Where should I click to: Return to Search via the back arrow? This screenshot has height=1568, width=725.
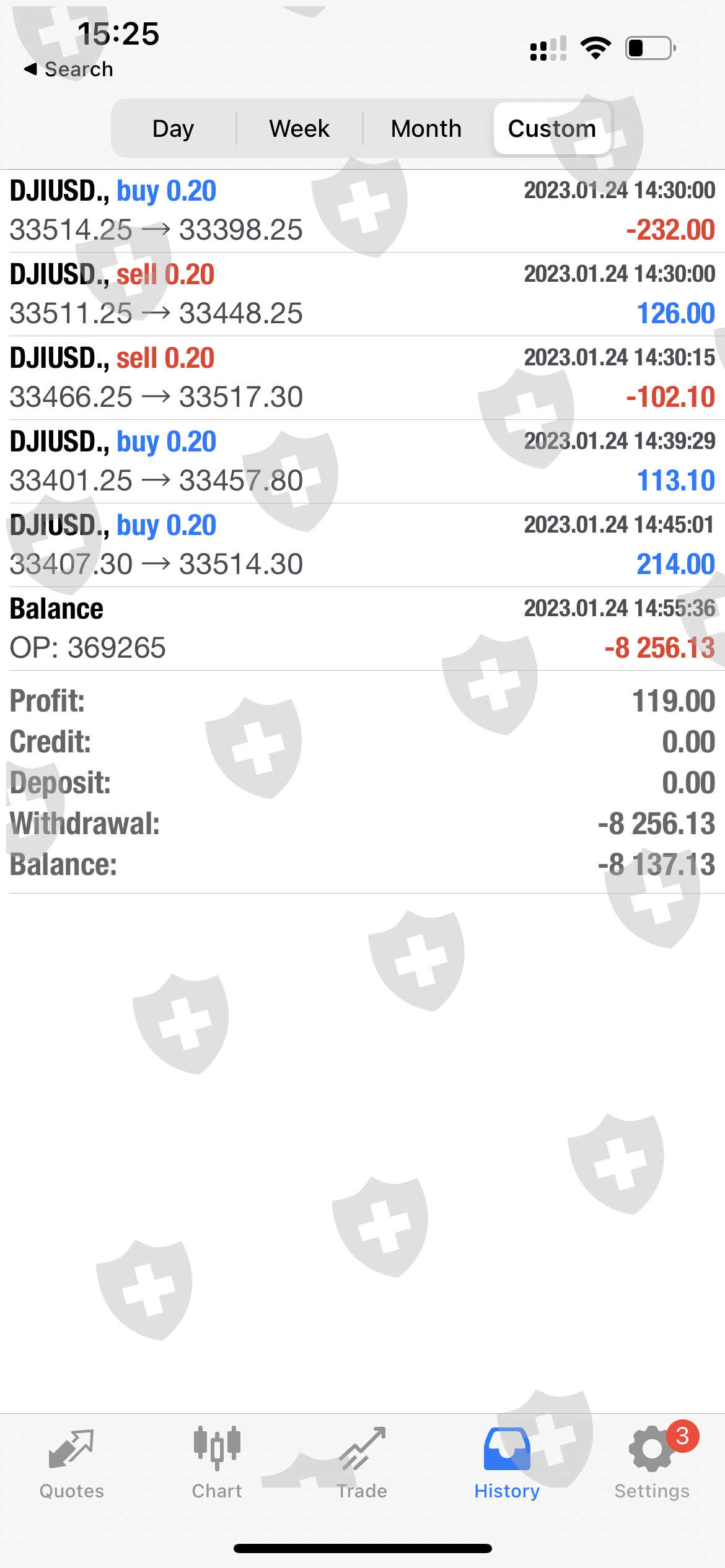pos(68,69)
